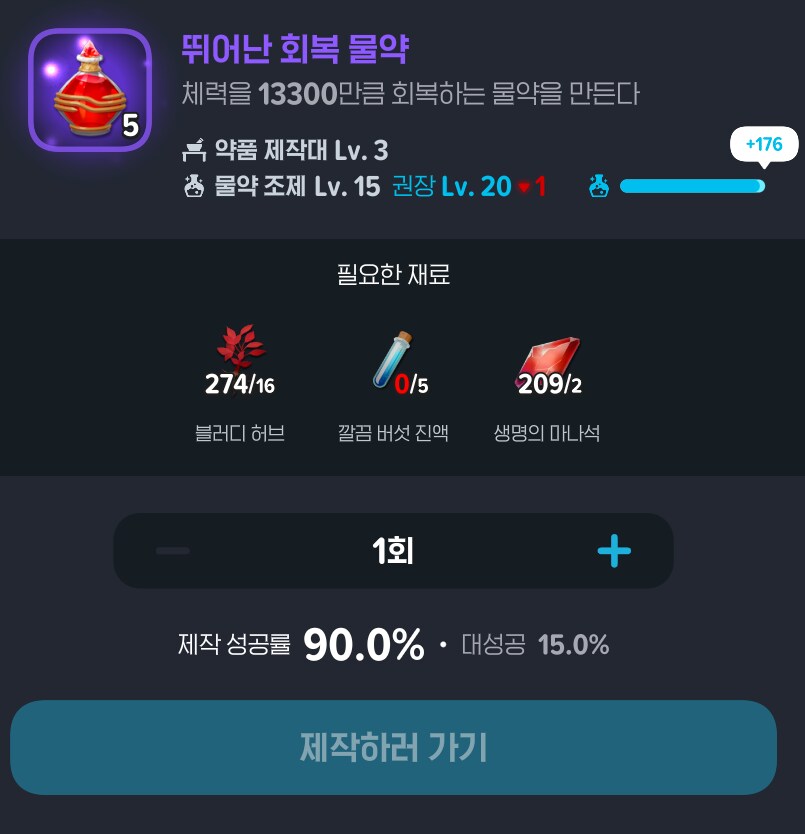The width and height of the screenshot is (805, 834).
Task: Click the 물약 조제 flask icon
Action: (x=195, y=186)
